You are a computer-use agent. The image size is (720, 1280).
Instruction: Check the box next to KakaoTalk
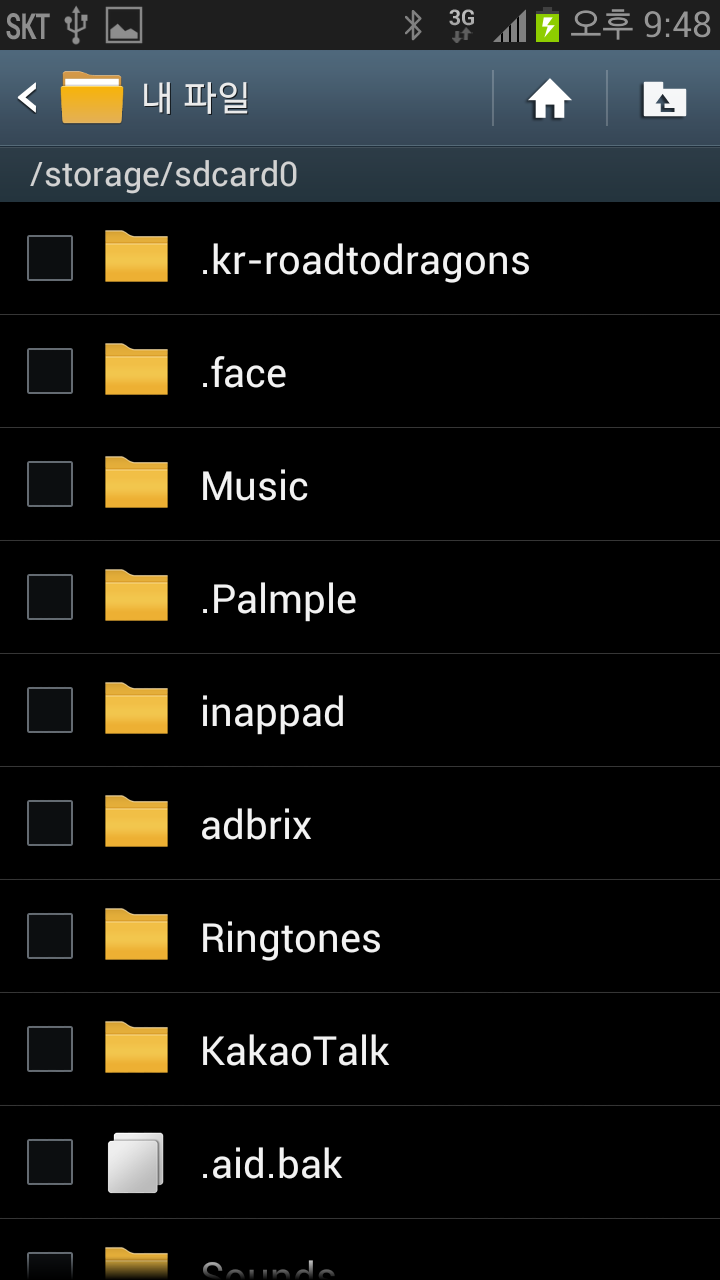(x=50, y=1049)
